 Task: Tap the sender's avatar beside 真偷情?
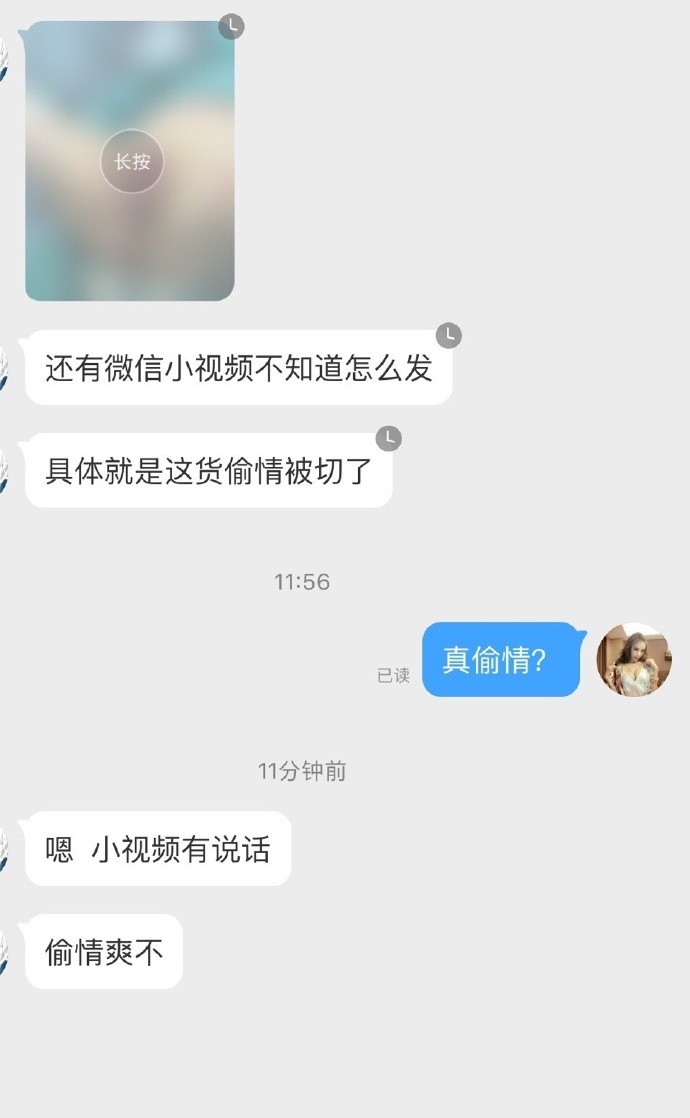[x=633, y=660]
